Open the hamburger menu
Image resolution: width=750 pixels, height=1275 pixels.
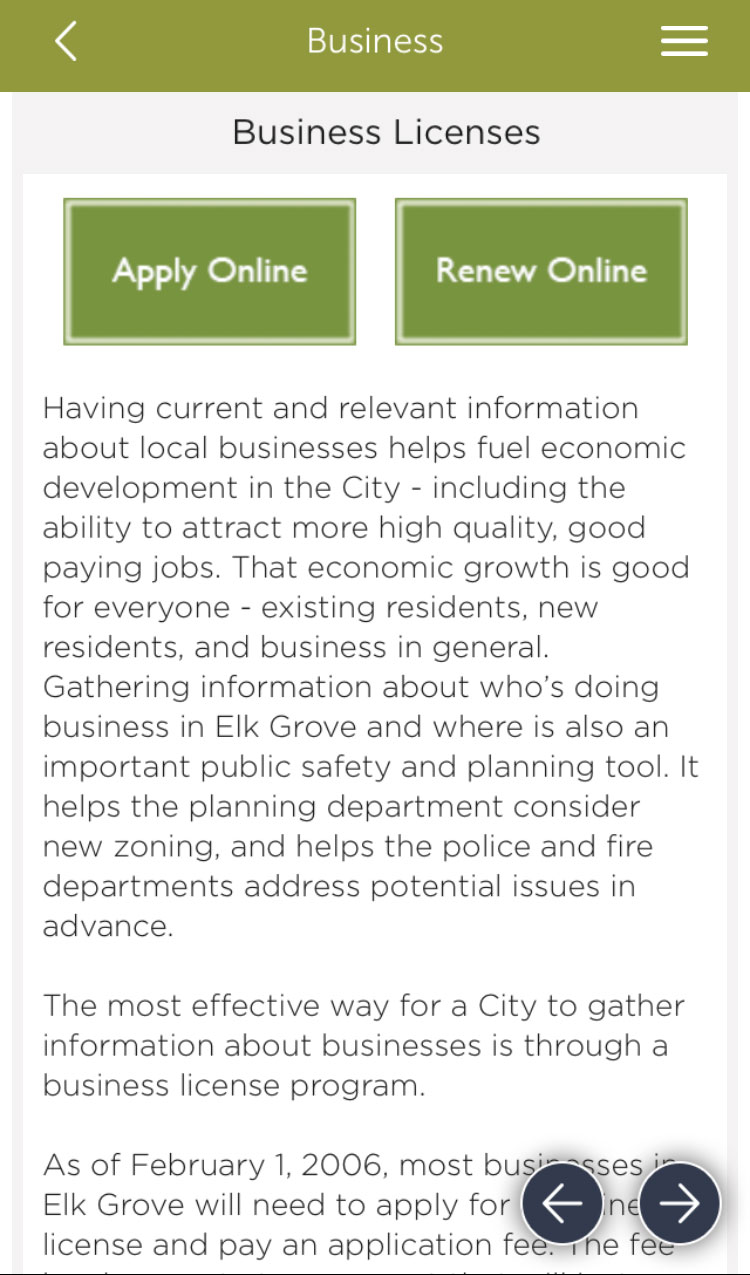(684, 41)
